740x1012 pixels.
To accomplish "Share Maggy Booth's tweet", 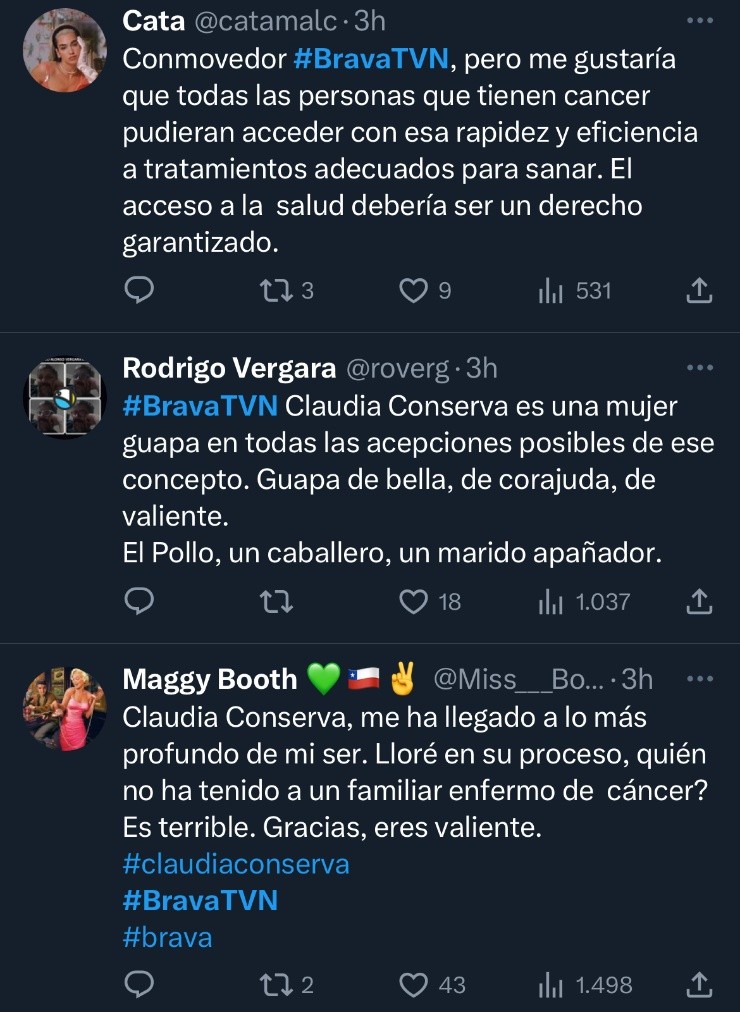I will pos(701,985).
